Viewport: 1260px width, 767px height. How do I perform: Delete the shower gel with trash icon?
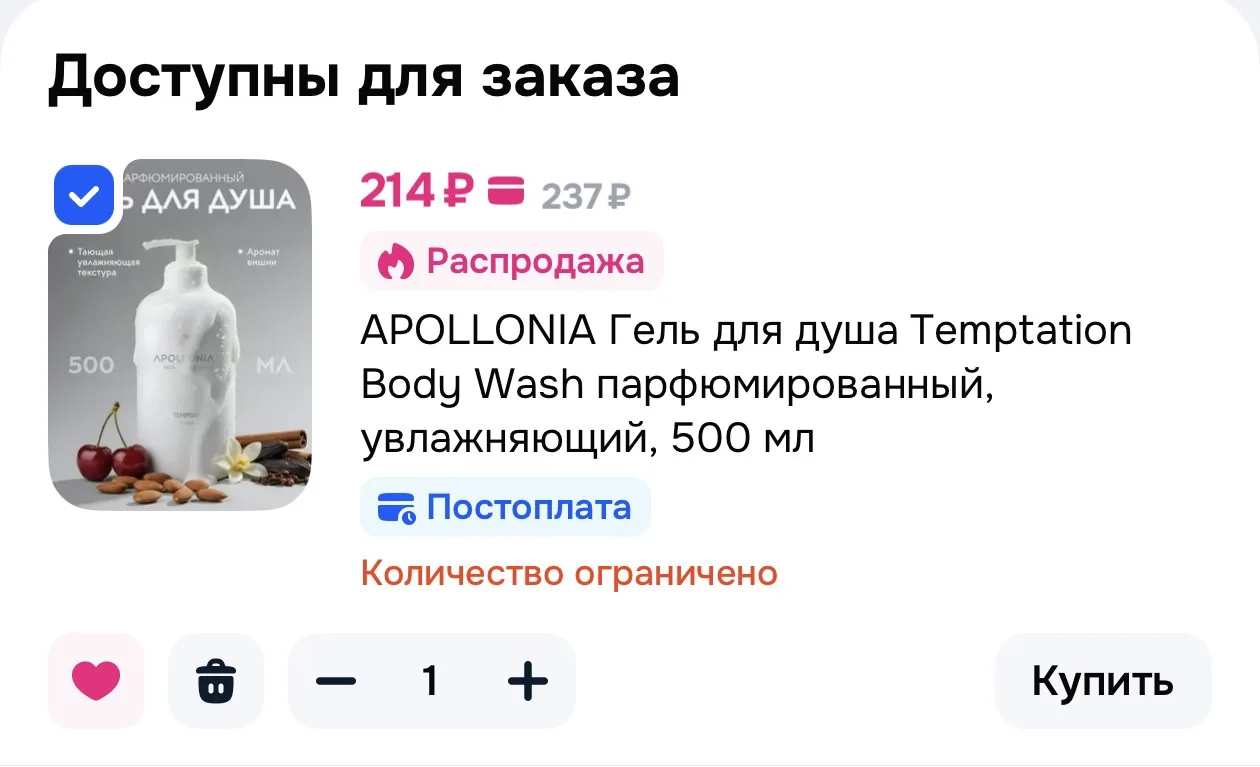point(216,681)
